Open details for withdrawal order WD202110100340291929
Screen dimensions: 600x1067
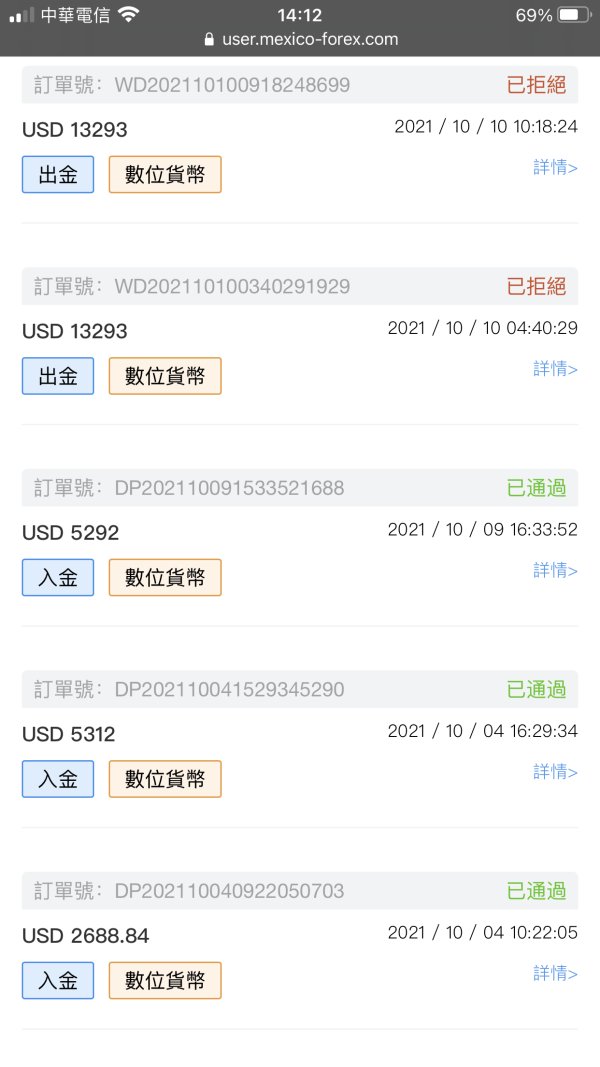(x=555, y=369)
